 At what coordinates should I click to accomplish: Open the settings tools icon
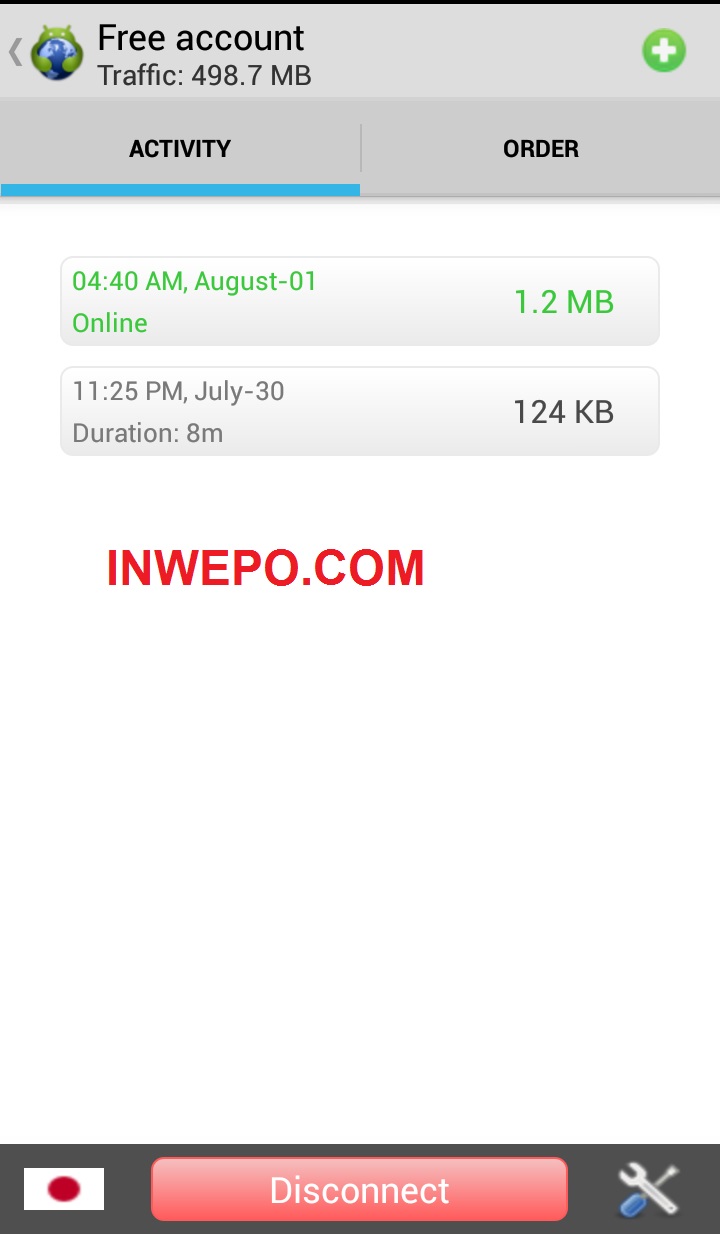648,1189
